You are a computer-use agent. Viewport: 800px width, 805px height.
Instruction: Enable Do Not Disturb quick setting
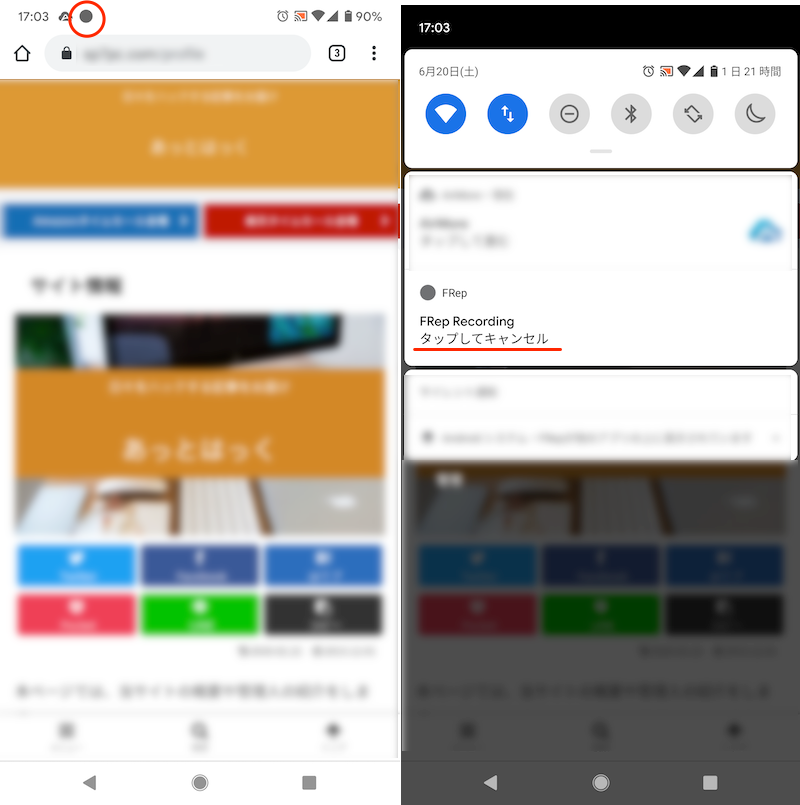click(569, 114)
